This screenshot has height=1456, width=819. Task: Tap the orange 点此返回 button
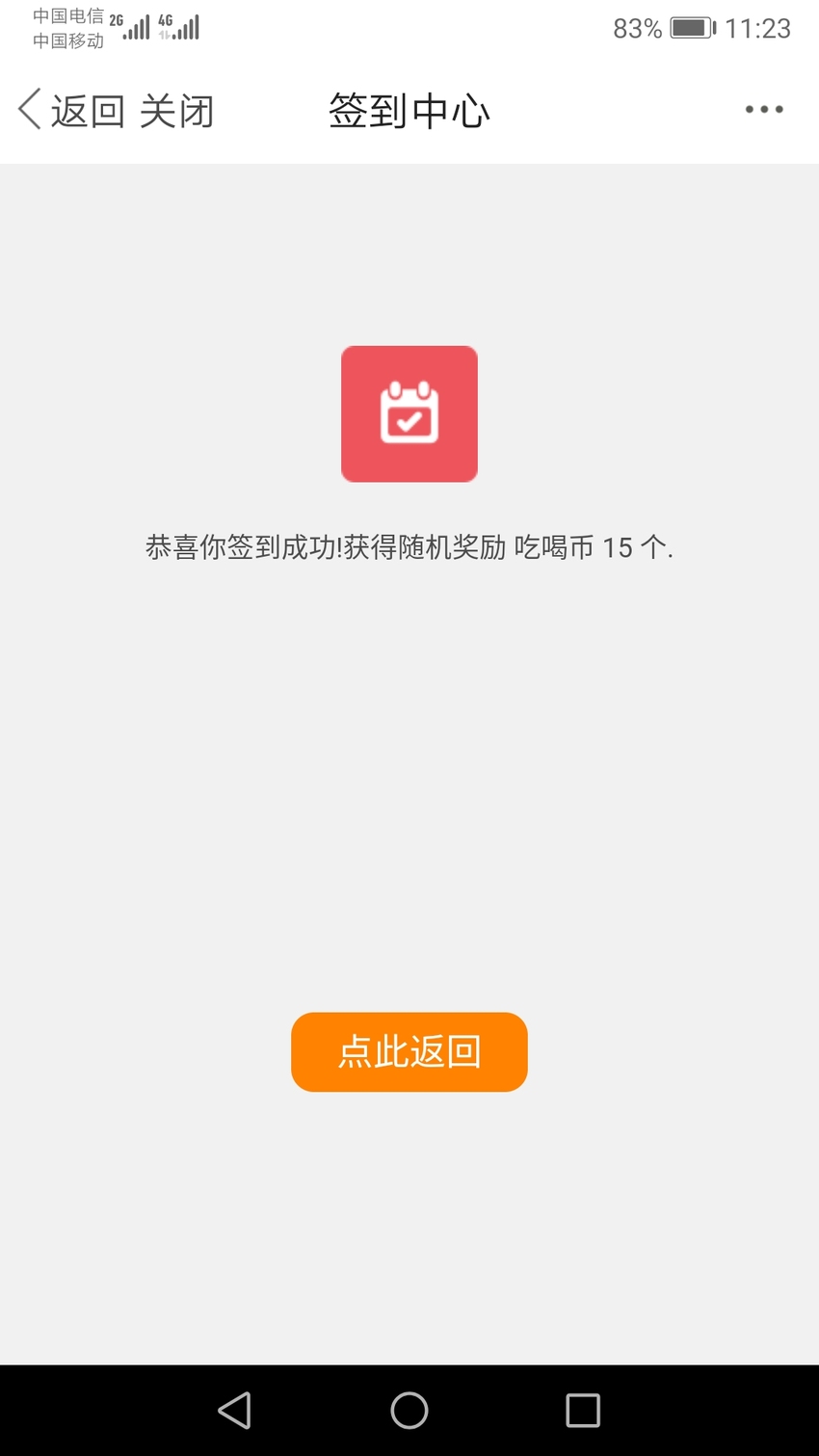(x=409, y=1051)
